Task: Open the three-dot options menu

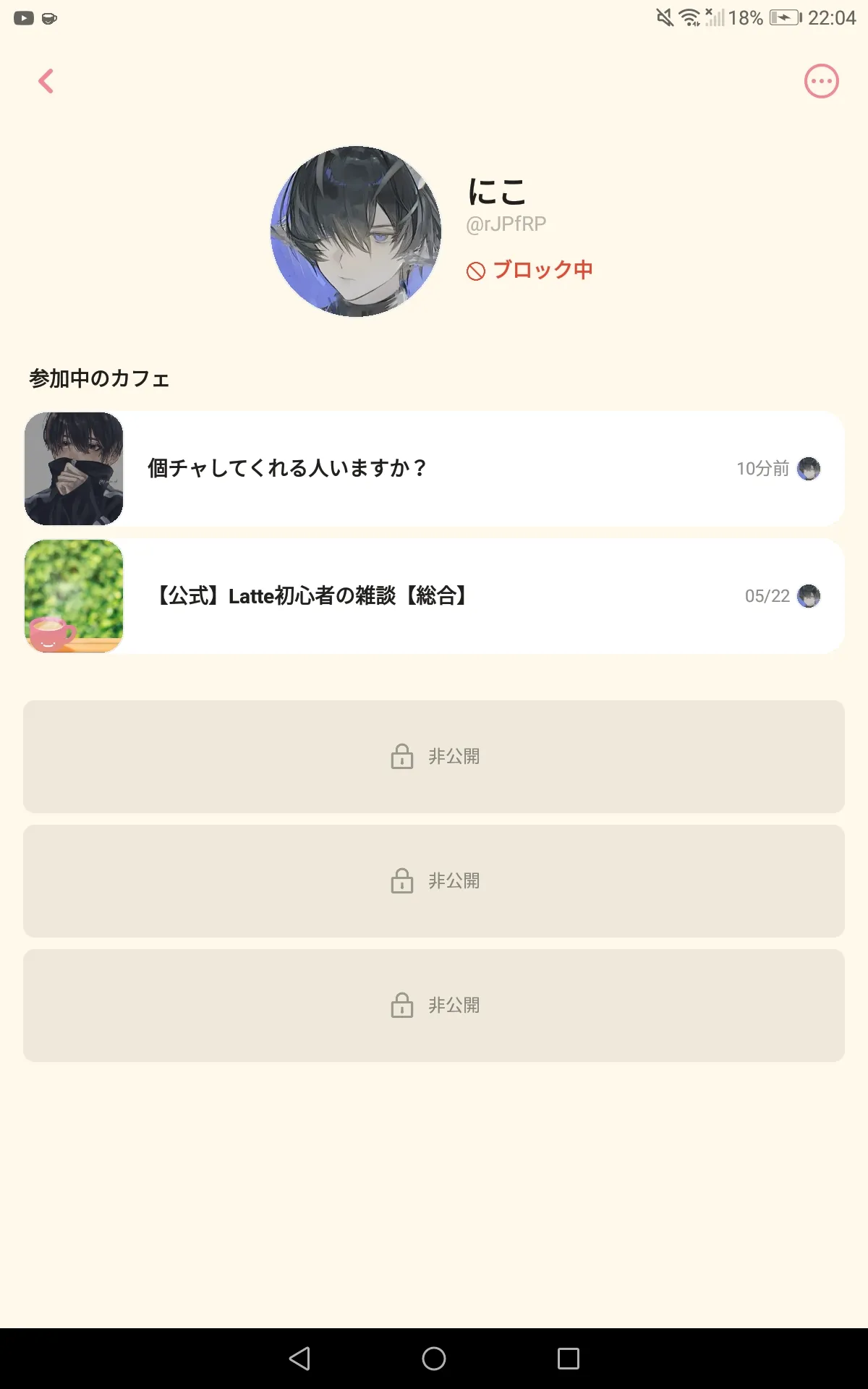Action: 821,81
